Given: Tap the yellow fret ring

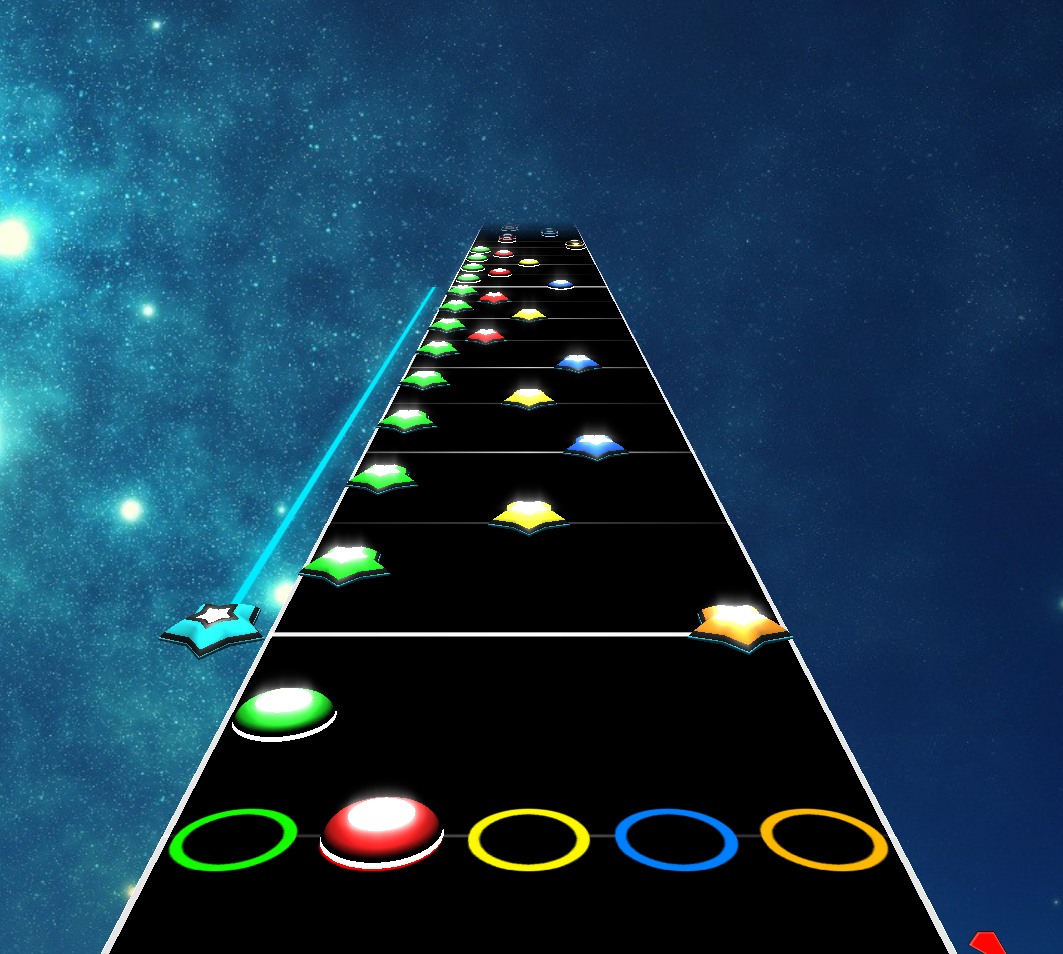Looking at the screenshot, I should point(528,839).
